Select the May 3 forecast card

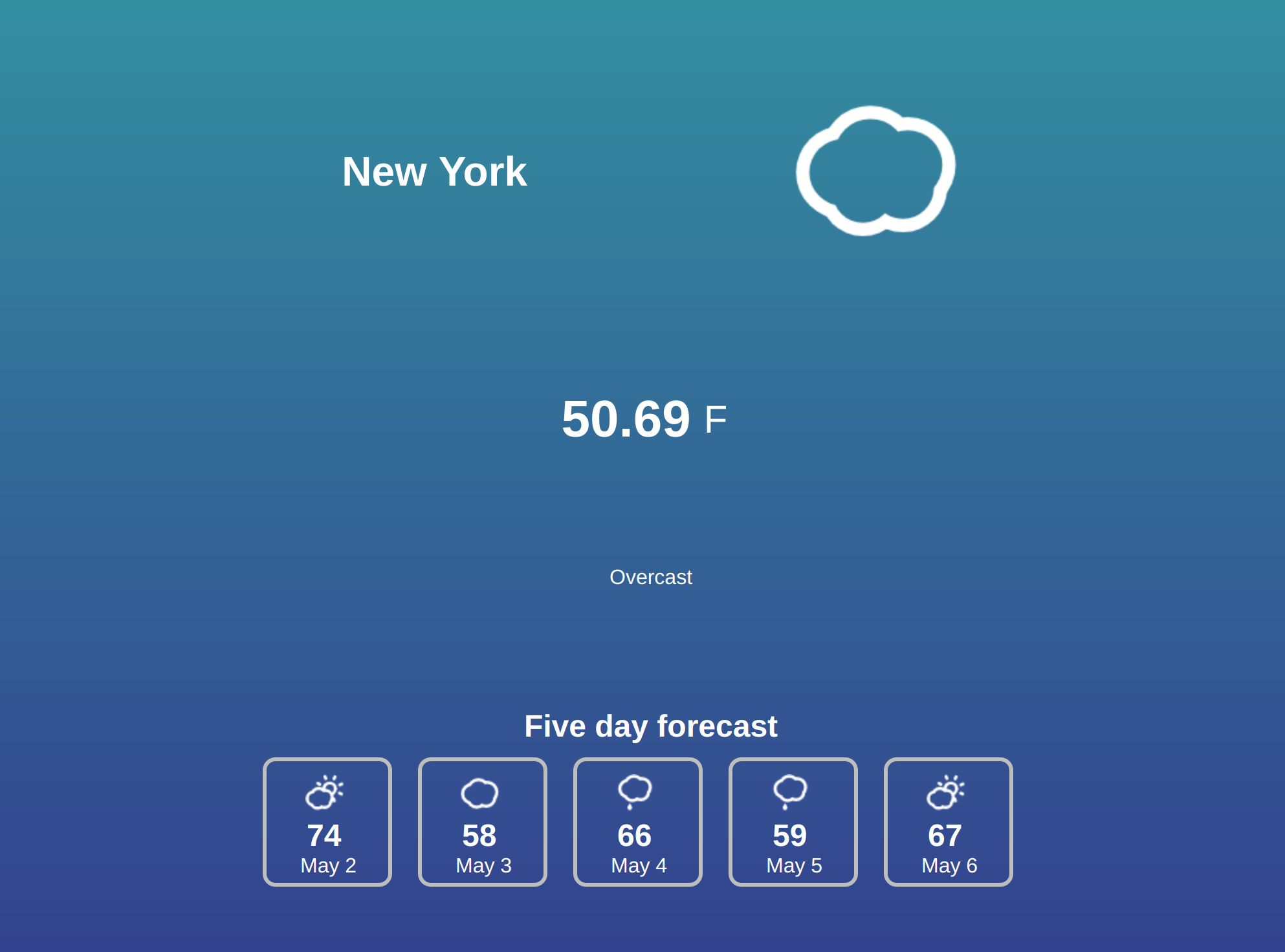[483, 821]
